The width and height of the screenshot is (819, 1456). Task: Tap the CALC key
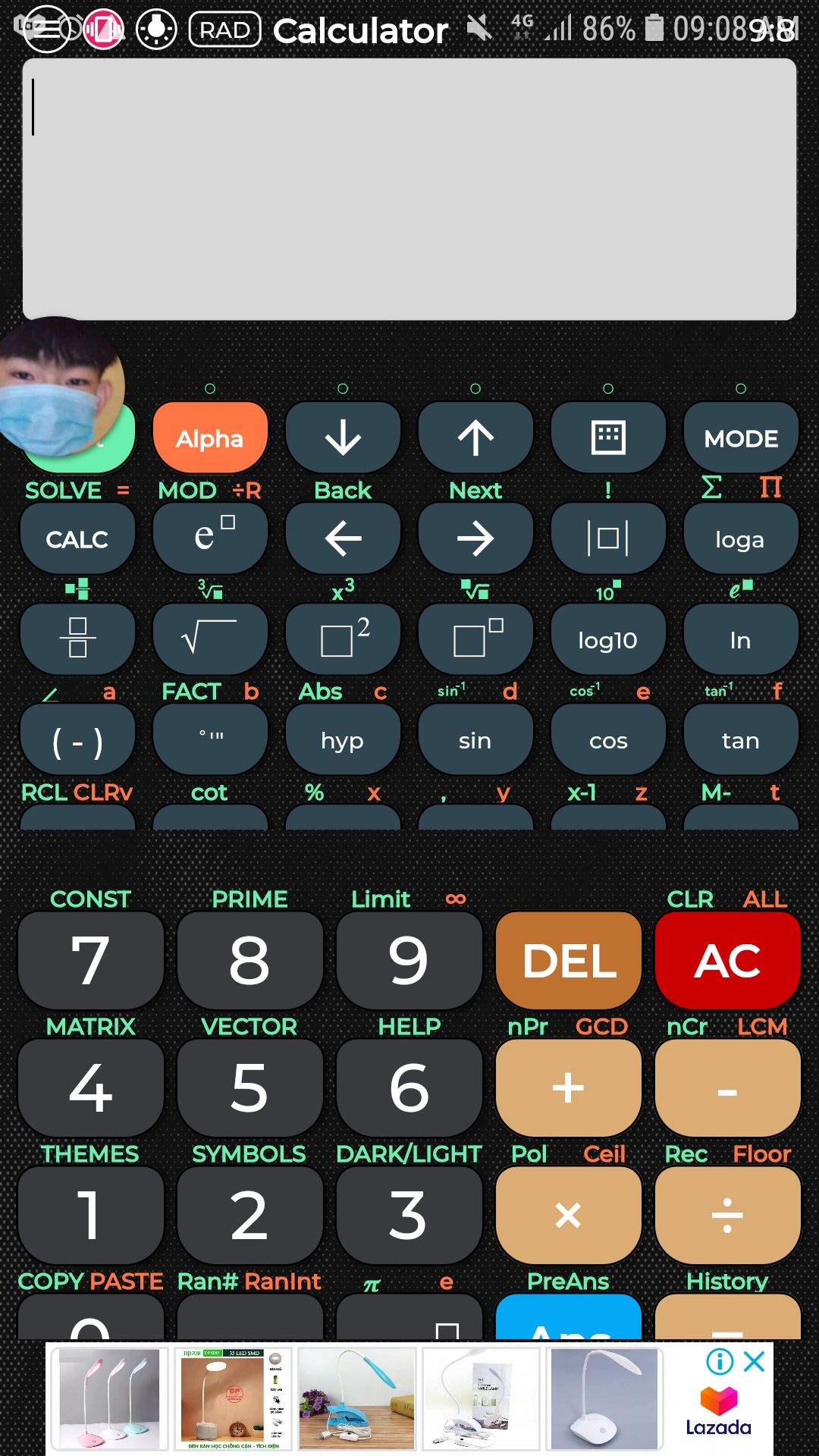pos(77,538)
